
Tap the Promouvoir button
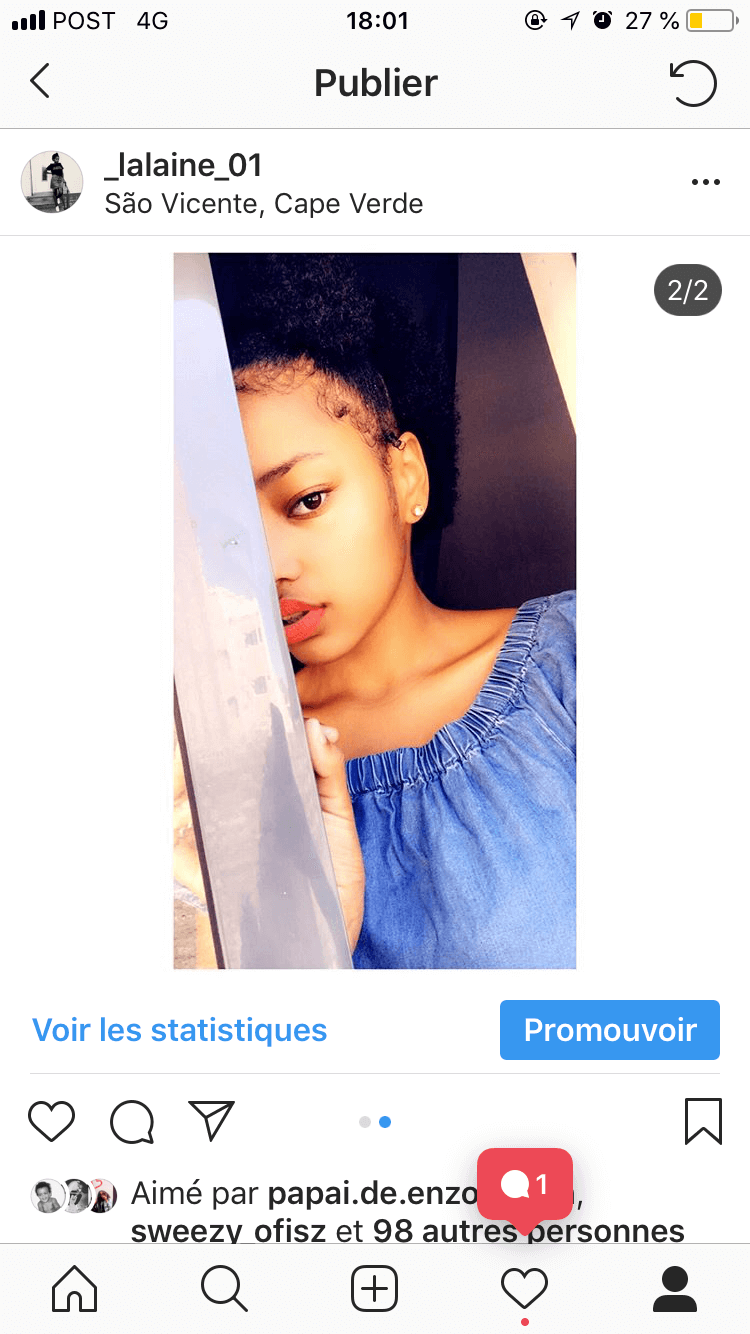[x=610, y=1030]
